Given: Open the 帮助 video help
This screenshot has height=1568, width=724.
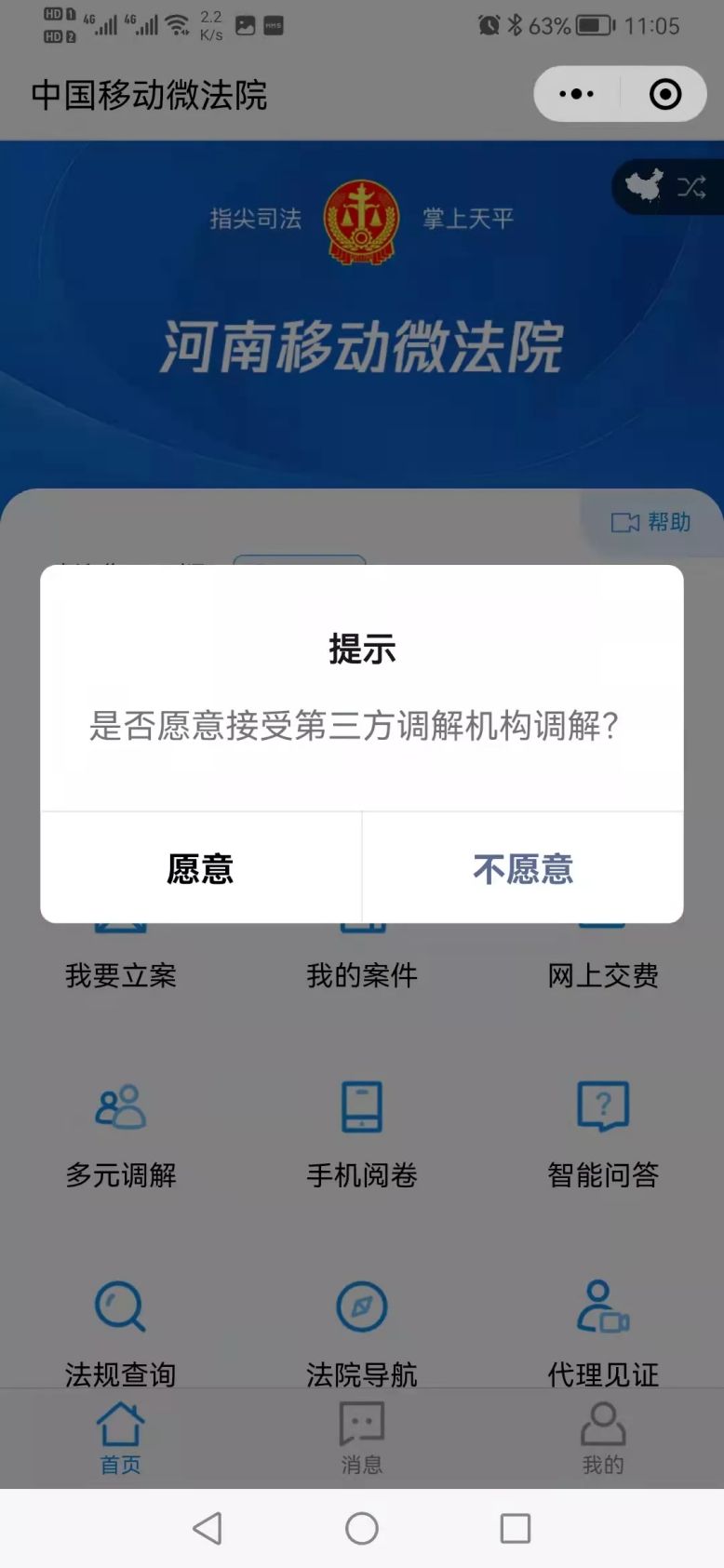Looking at the screenshot, I should (x=650, y=522).
